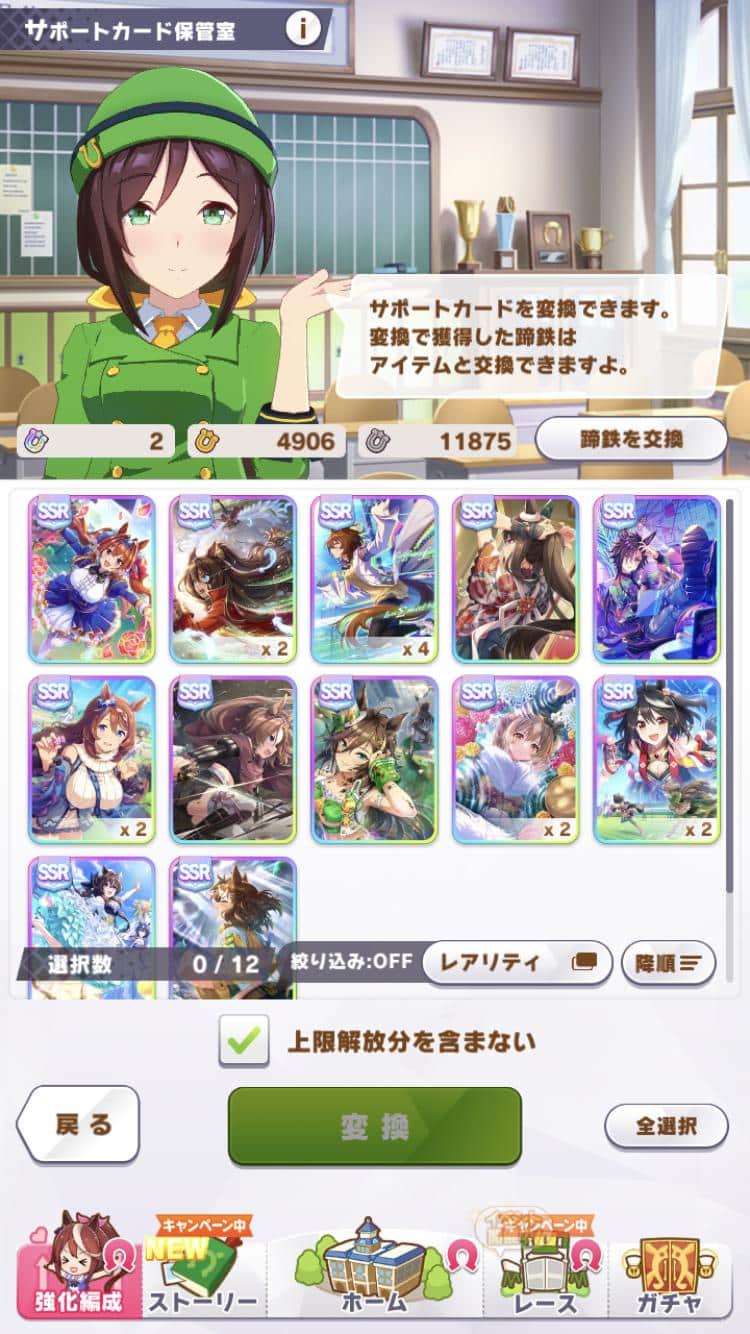750x1334 pixels.
Task: Tap the green 変換 button
Action: click(x=374, y=1126)
